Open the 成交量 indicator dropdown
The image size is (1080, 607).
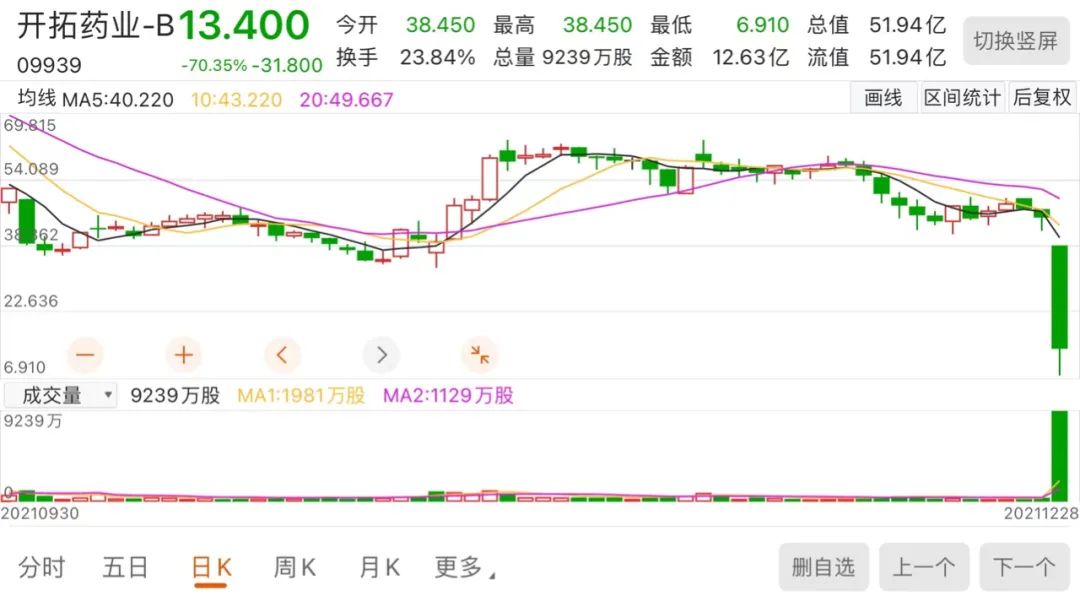pos(60,395)
